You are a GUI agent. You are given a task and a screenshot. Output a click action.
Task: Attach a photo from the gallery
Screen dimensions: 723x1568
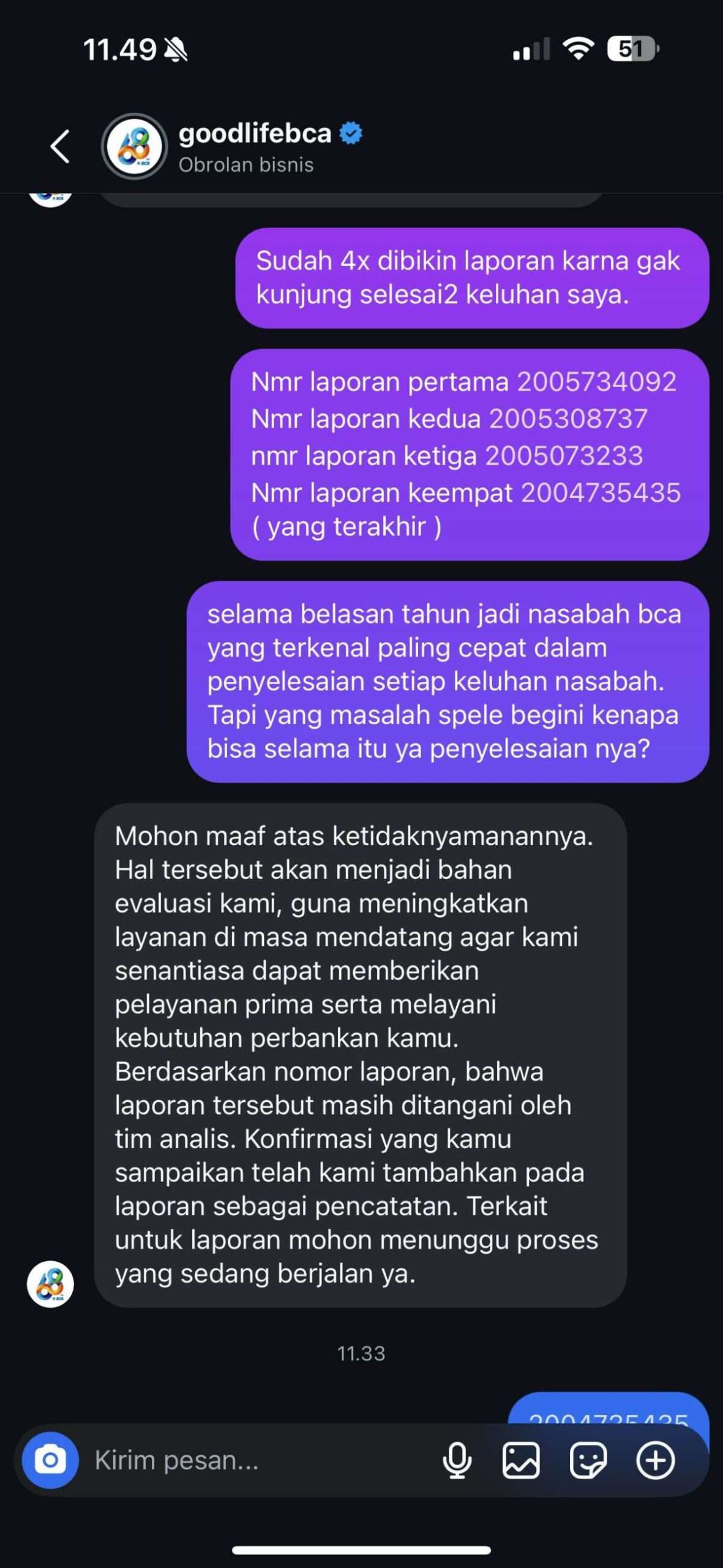[521, 1460]
